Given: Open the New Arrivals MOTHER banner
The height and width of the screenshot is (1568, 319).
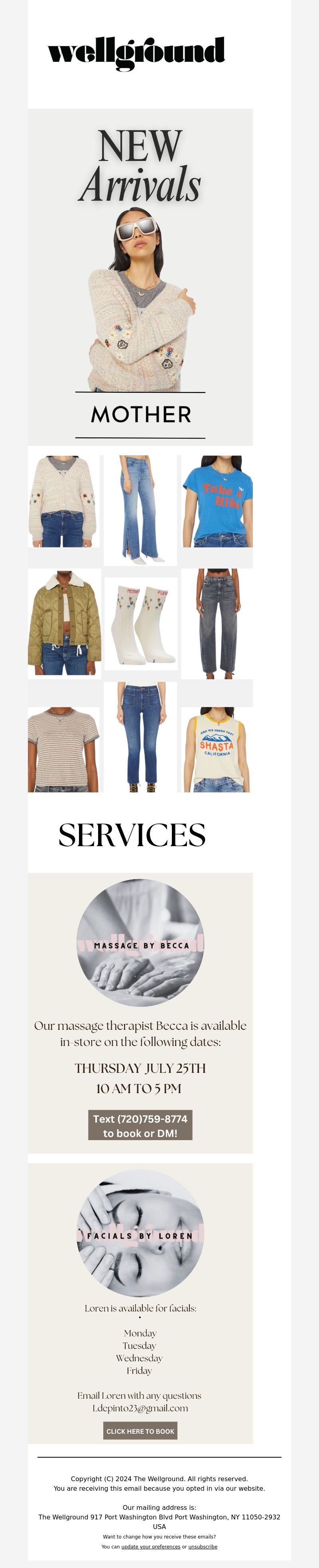Looking at the screenshot, I should (140, 277).
